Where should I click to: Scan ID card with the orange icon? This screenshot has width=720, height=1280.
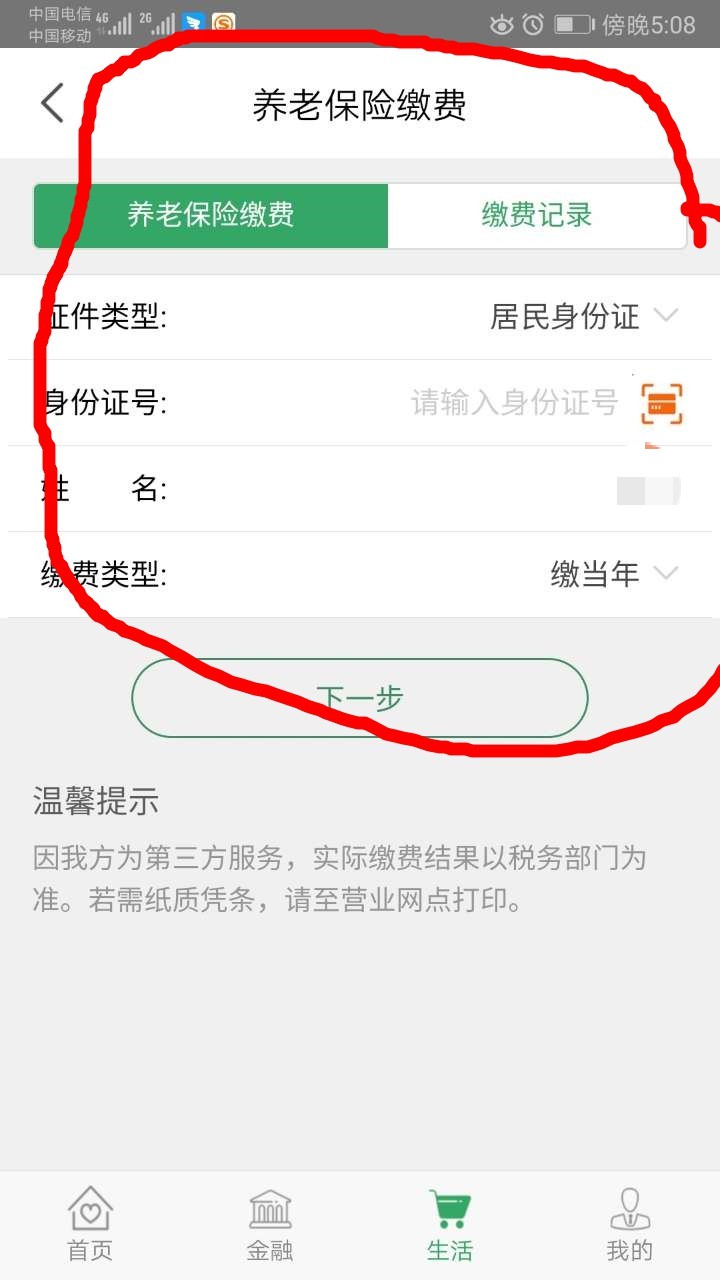[662, 403]
